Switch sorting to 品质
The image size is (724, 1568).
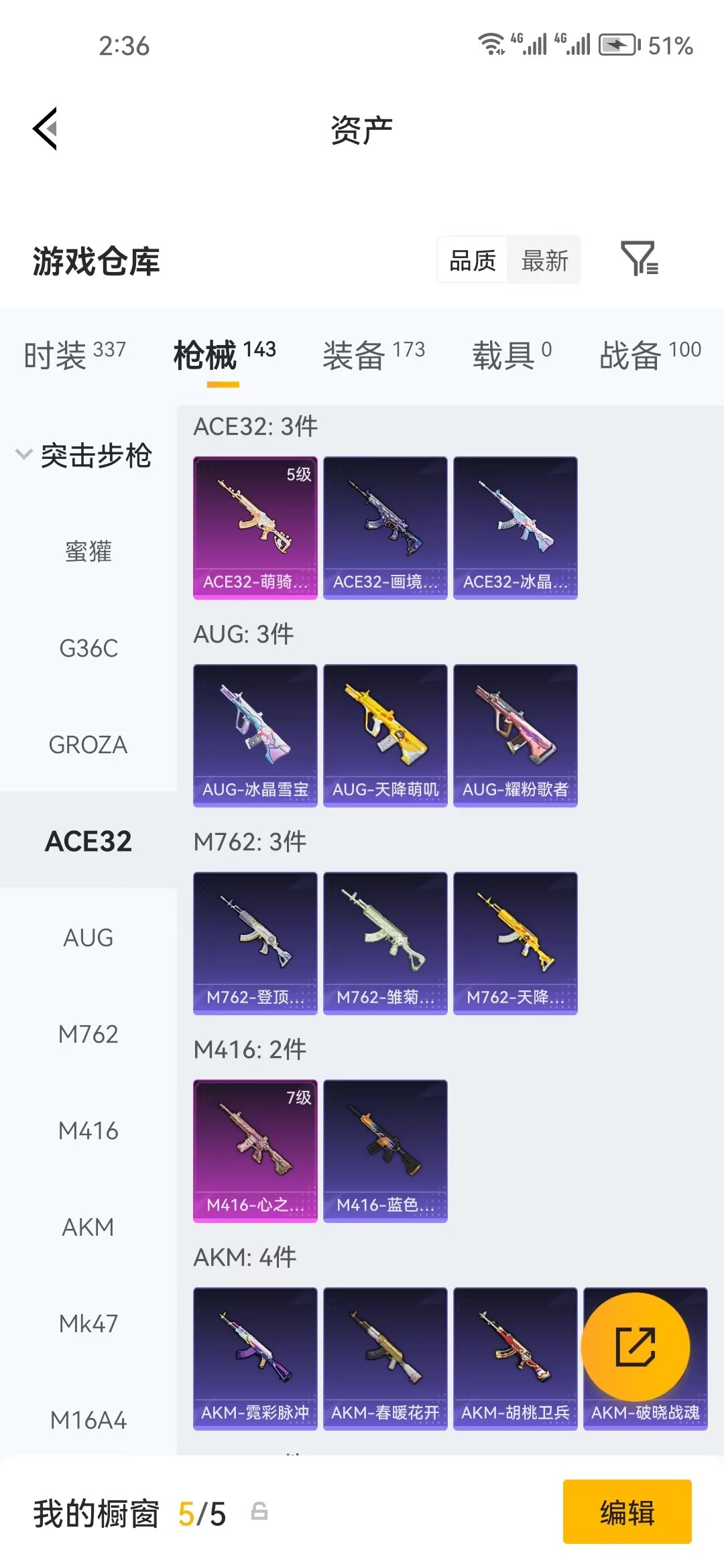tap(472, 261)
